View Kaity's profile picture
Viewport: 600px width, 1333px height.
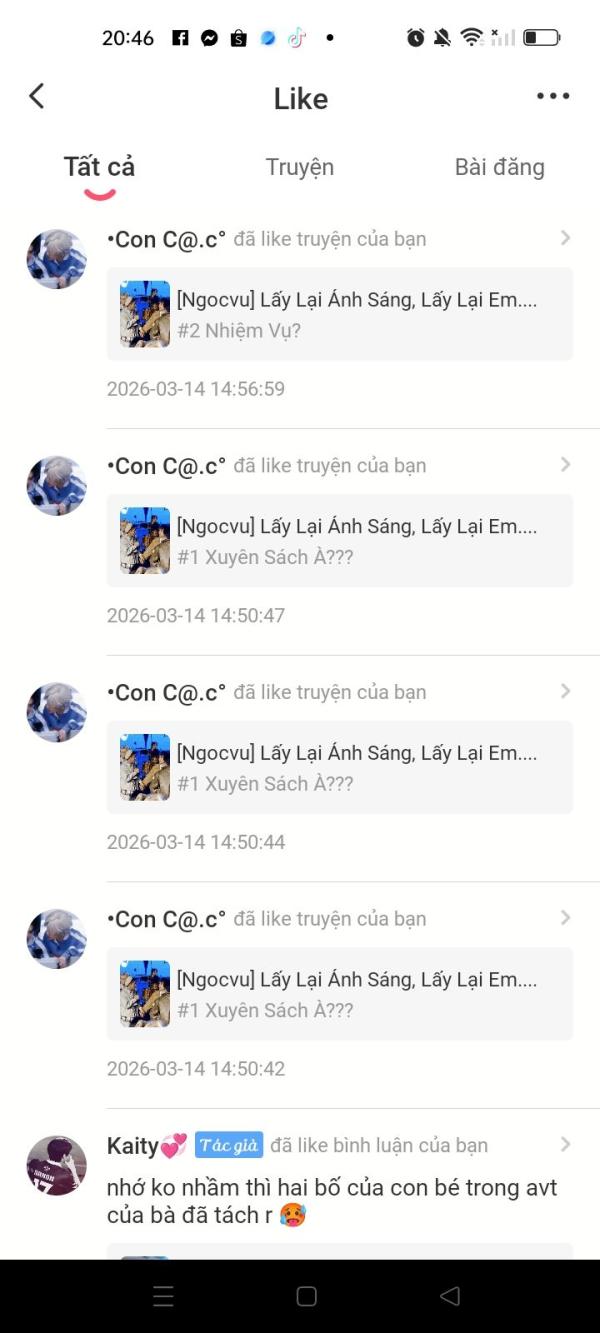[56, 1165]
